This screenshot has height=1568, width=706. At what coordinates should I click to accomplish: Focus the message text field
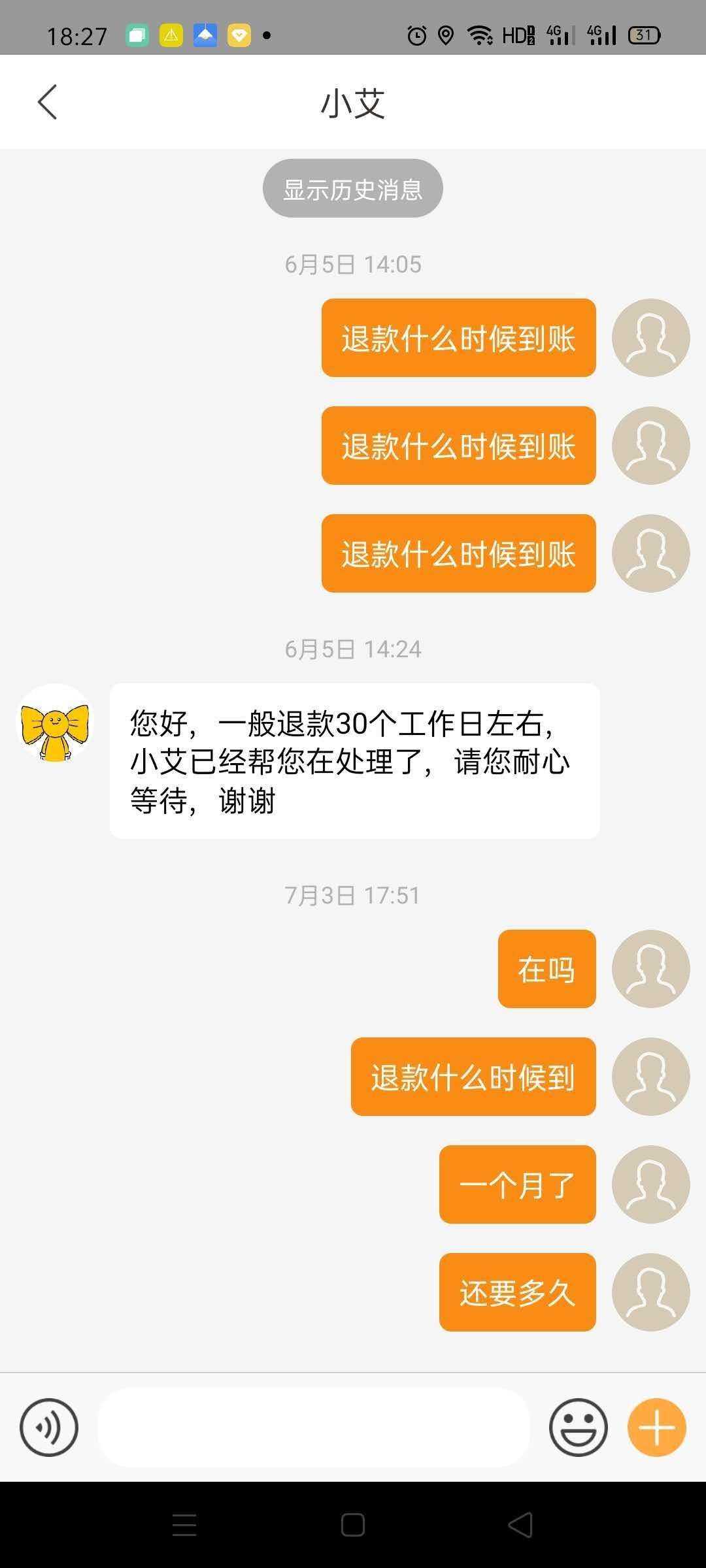[314, 1428]
